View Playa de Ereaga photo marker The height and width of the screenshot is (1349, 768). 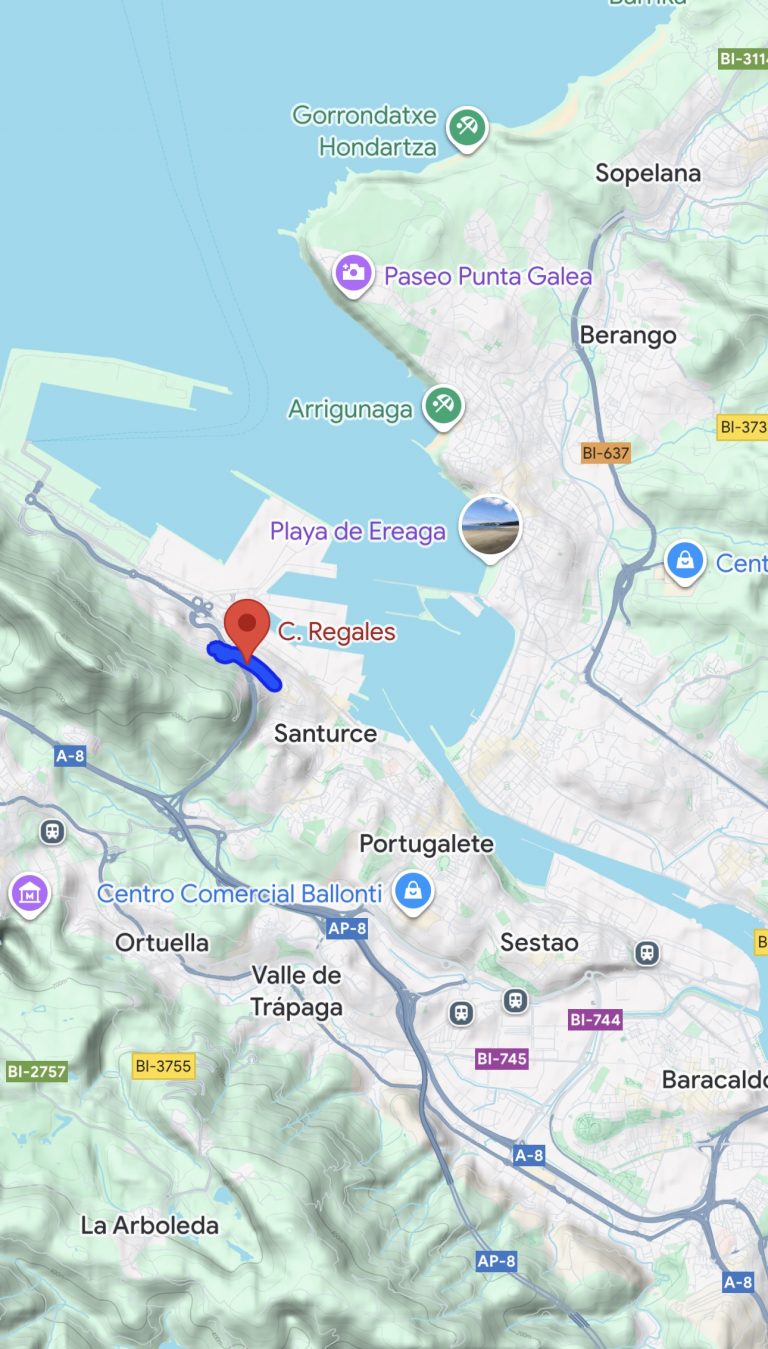click(x=489, y=527)
